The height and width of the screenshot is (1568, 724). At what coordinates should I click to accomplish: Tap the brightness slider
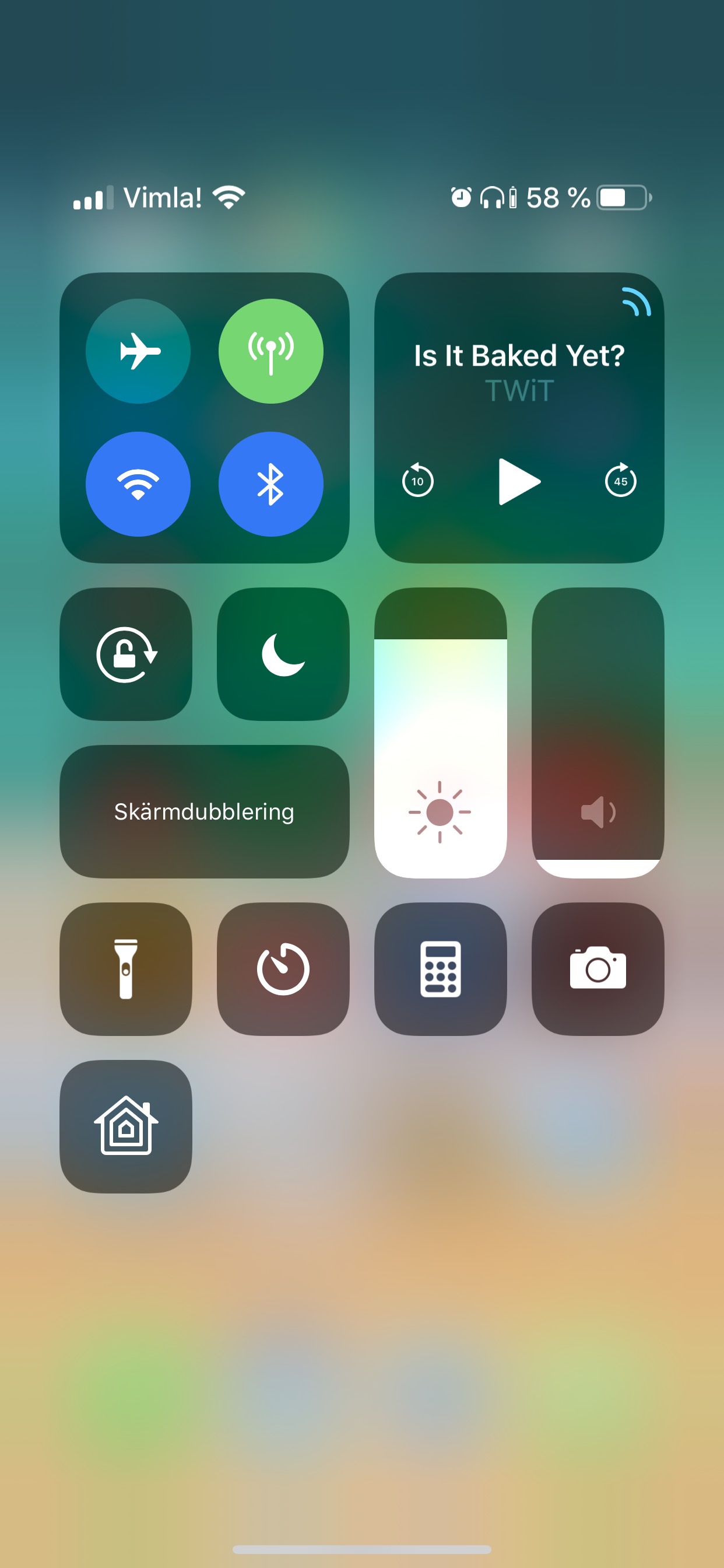point(440,733)
